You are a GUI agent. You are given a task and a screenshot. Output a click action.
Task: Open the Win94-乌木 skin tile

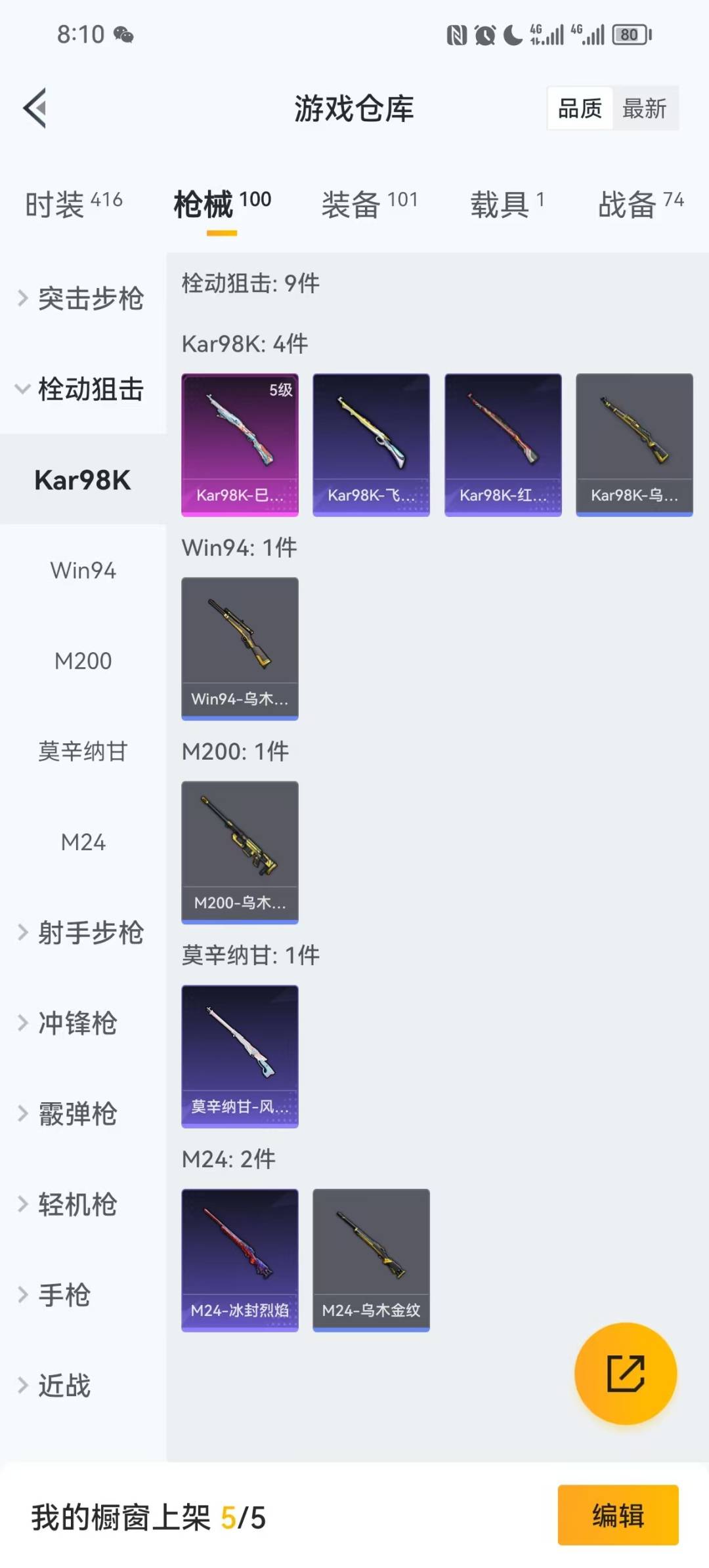[240, 648]
